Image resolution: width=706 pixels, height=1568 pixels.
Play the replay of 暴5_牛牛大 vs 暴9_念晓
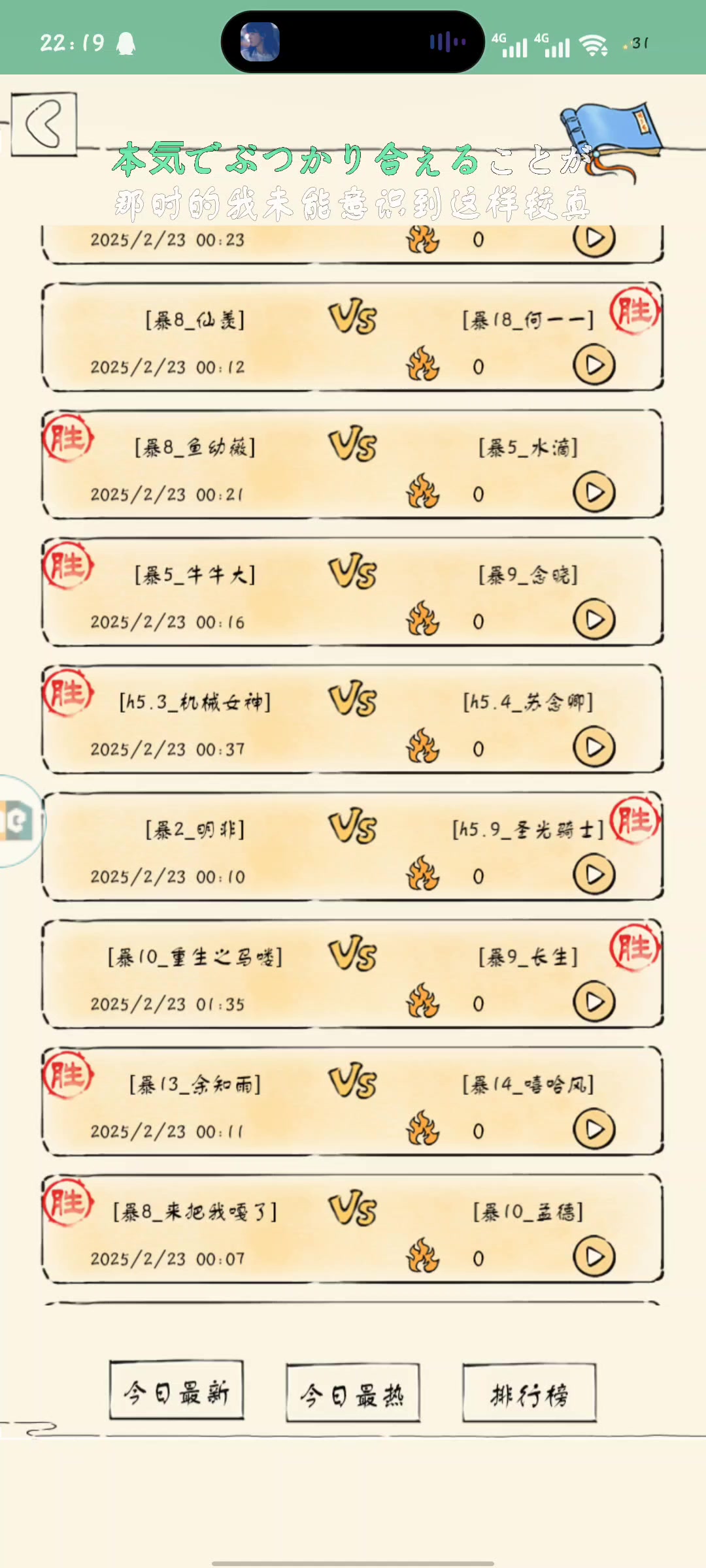pyautogui.click(x=594, y=620)
